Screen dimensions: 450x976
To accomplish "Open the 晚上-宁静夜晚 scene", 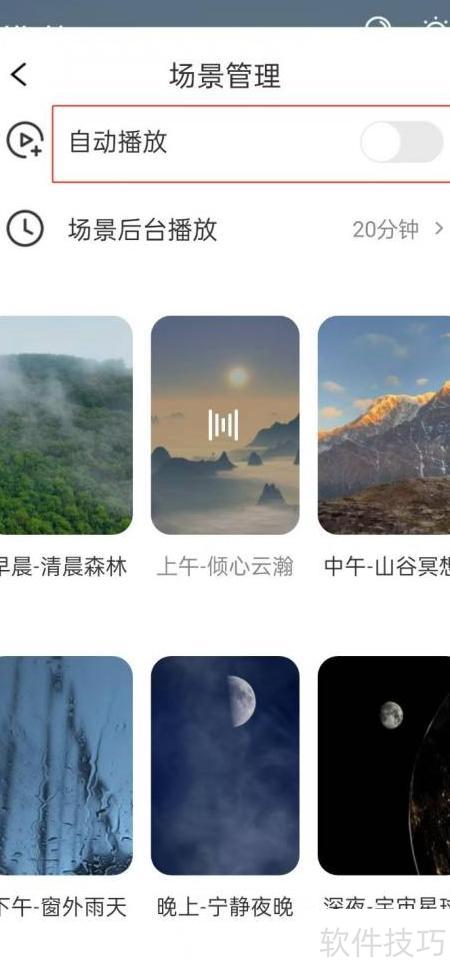I will click(225, 766).
